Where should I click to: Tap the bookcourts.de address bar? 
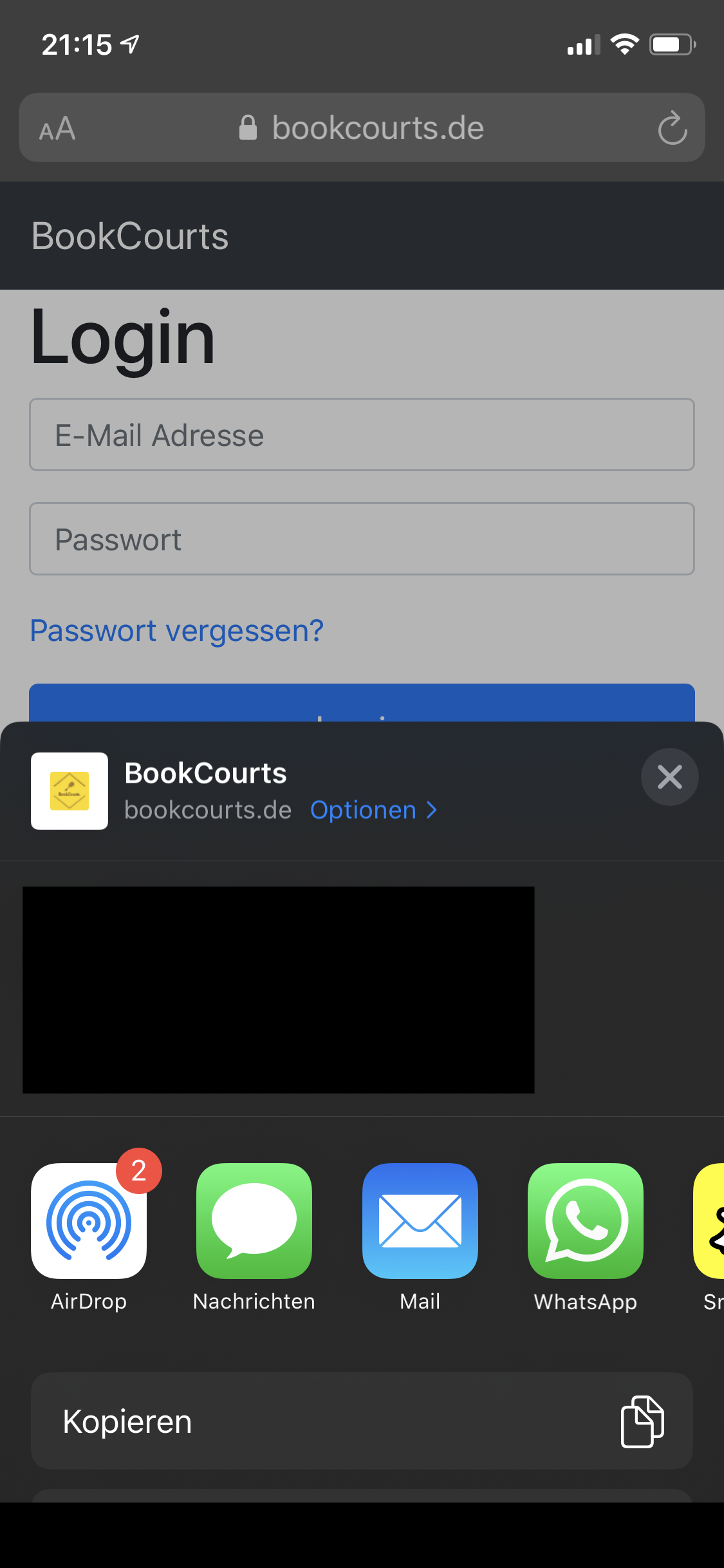(362, 127)
